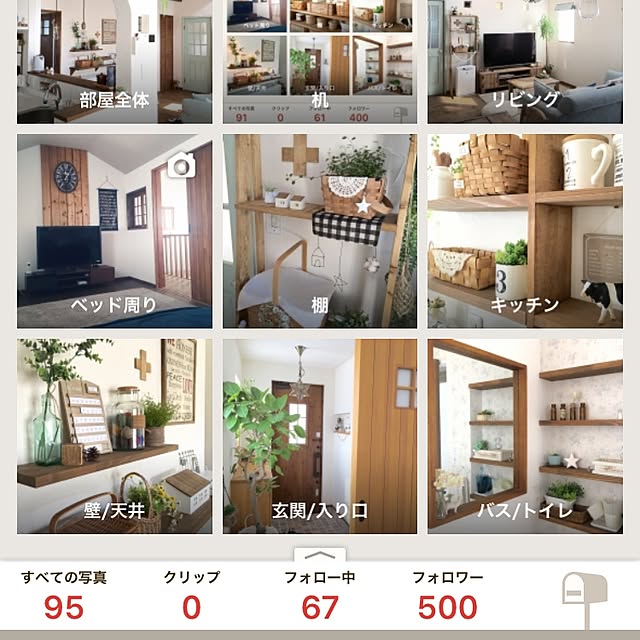Image resolution: width=640 pixels, height=640 pixels.
Task: Tap the camera icon on ベッド周り tile
Action: [x=181, y=166]
